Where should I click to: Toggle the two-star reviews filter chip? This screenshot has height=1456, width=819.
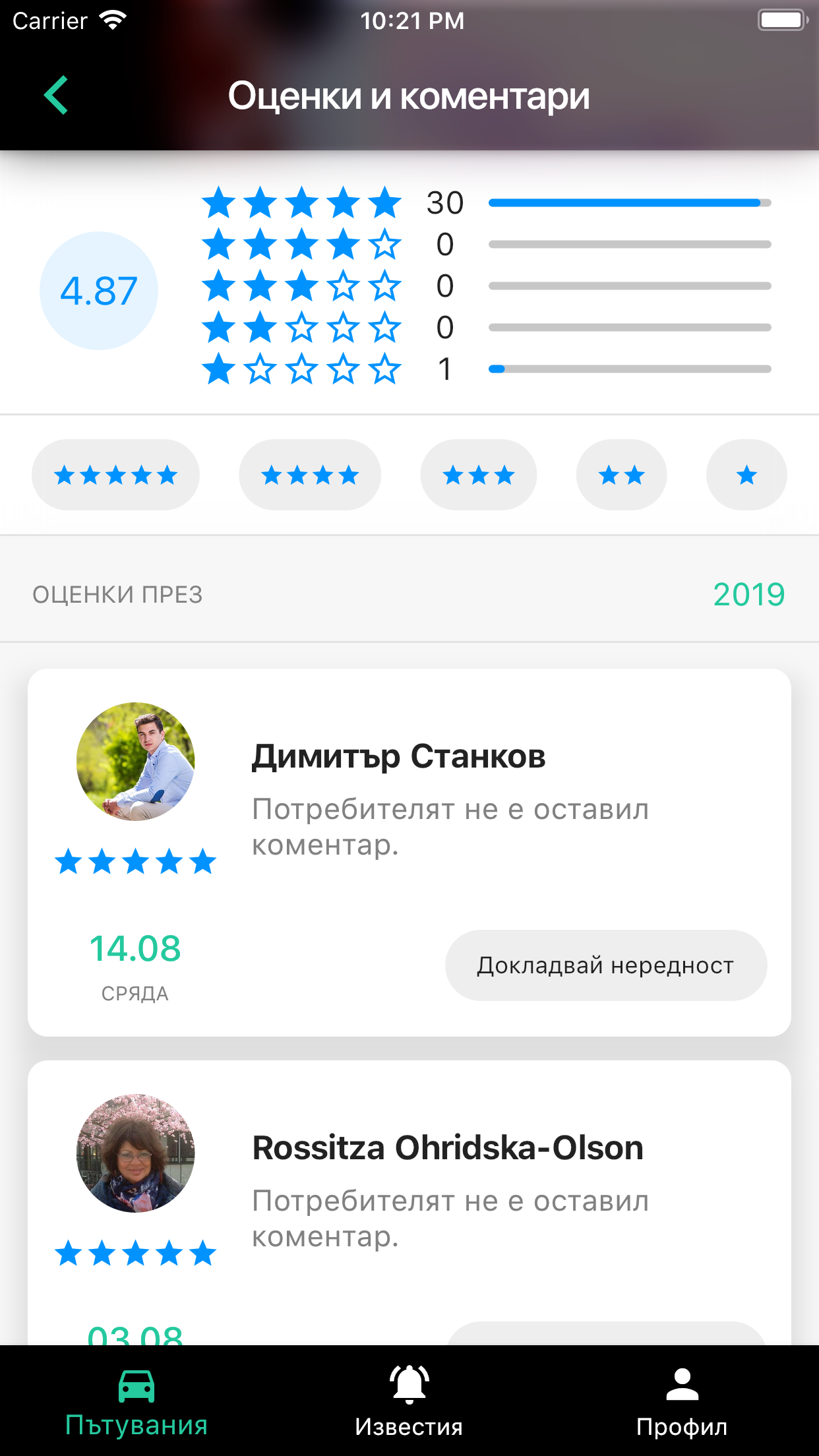click(x=621, y=474)
